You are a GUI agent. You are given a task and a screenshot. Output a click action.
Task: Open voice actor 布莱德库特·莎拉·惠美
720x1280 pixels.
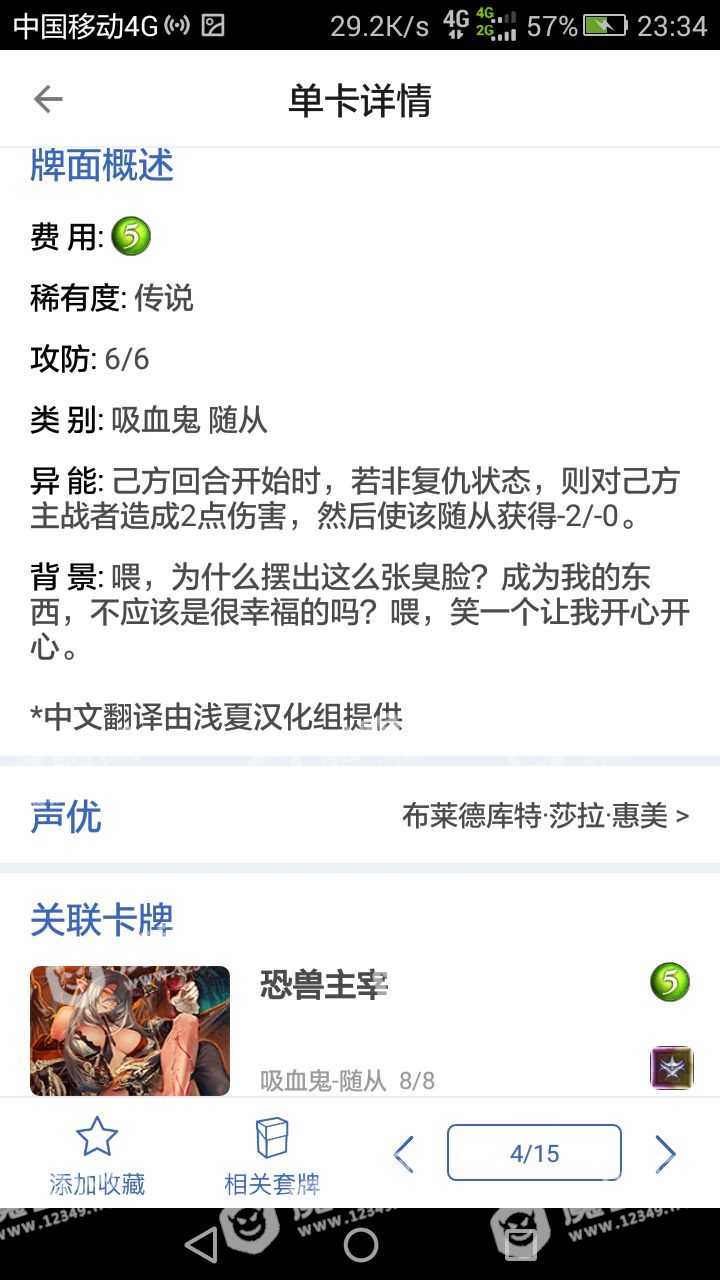(545, 816)
